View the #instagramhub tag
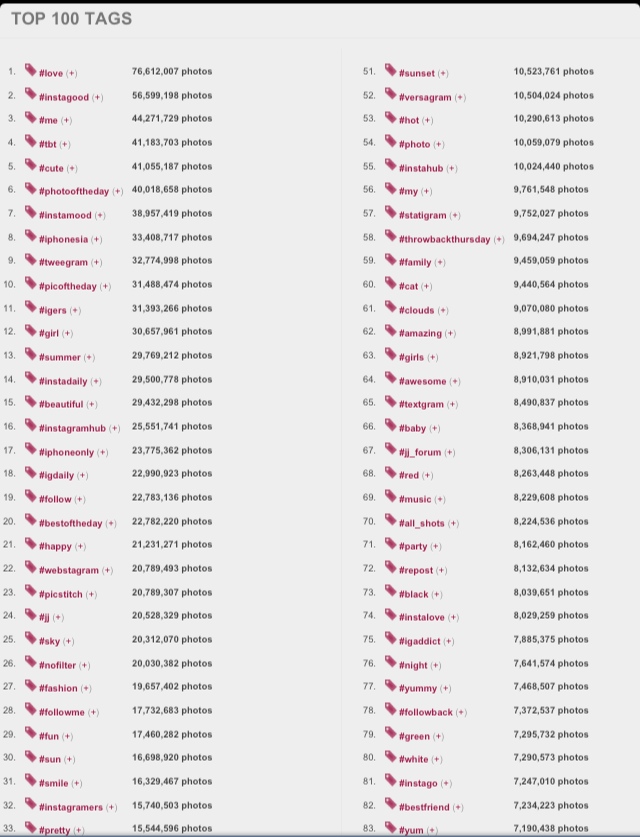The image size is (640, 837). pyautogui.click(x=73, y=428)
